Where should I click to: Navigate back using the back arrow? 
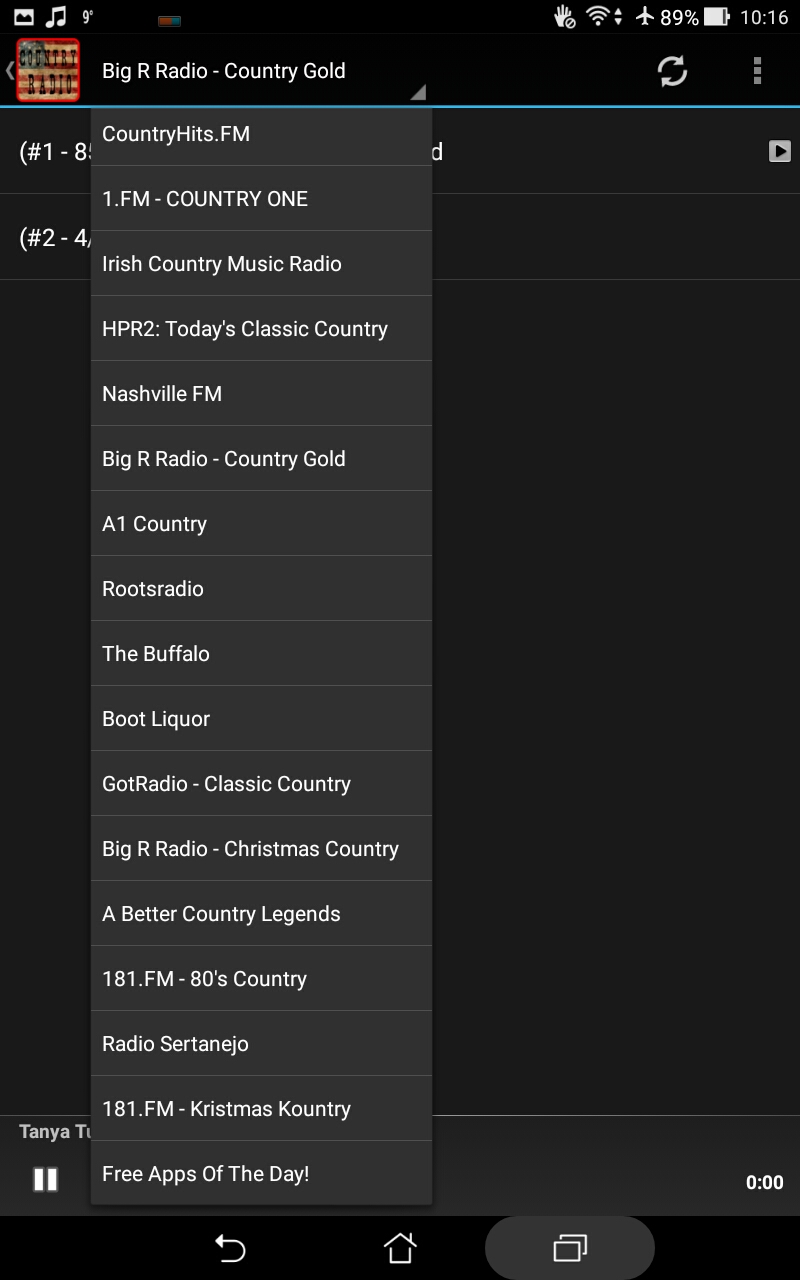(x=230, y=1247)
